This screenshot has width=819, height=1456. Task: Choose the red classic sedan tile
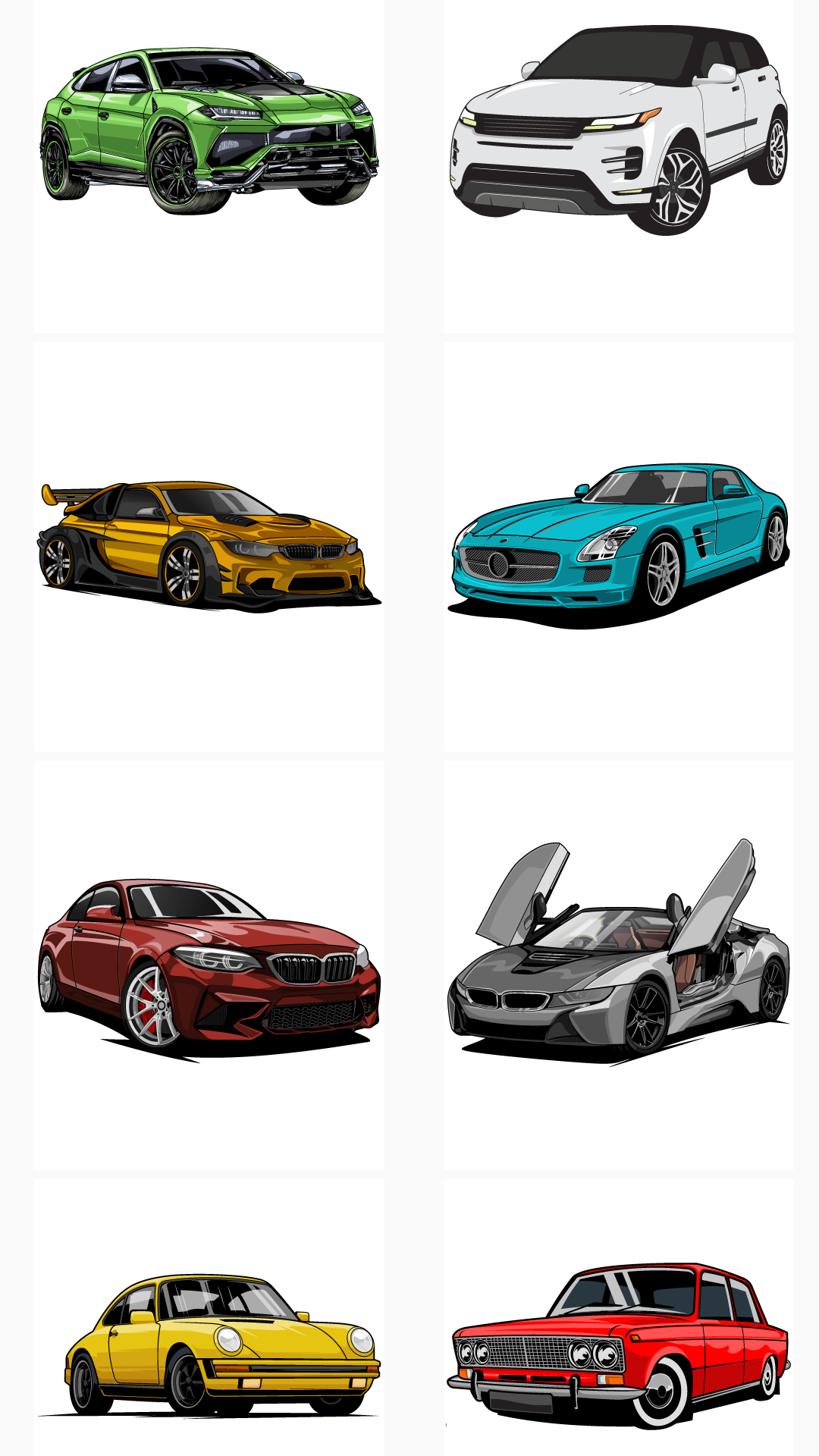(619, 1318)
